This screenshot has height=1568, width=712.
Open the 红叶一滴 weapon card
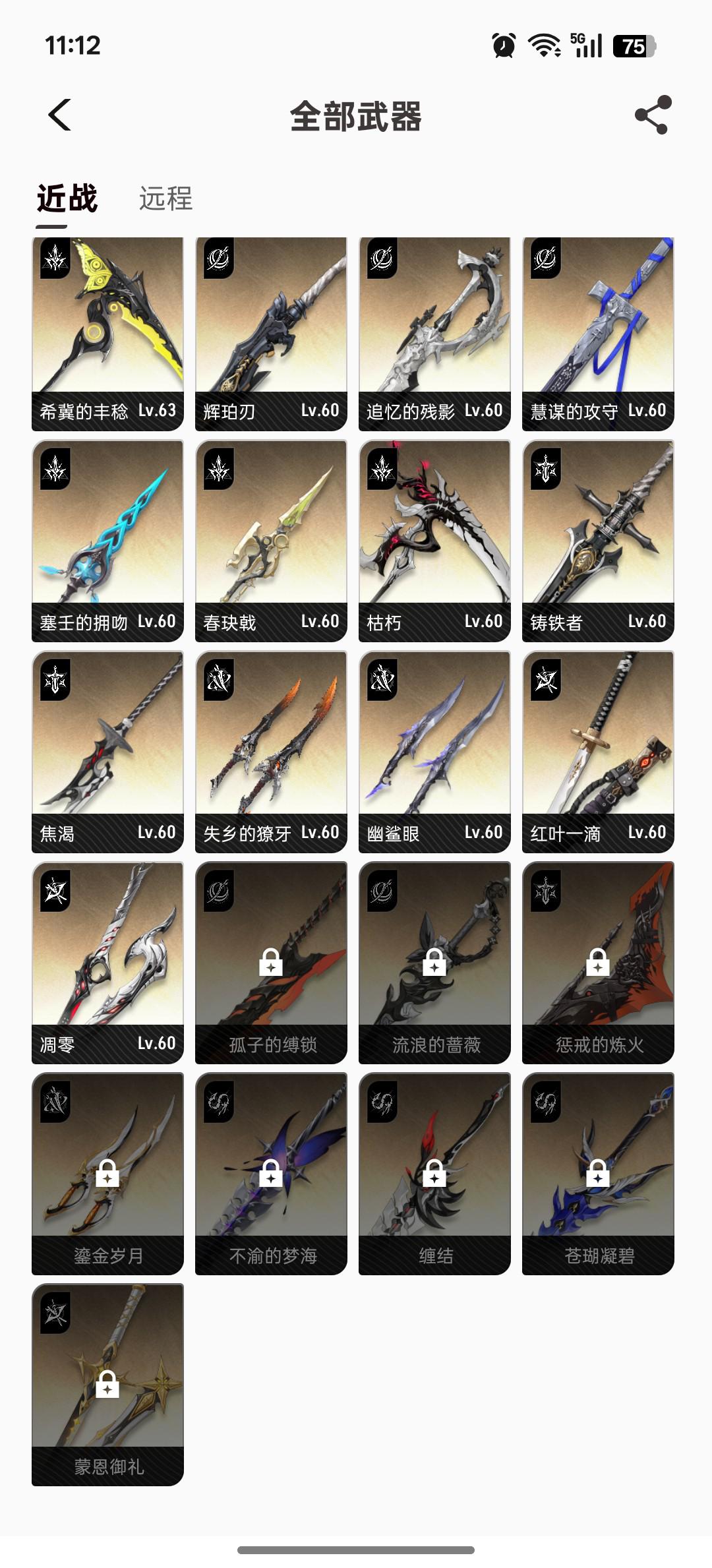(598, 752)
